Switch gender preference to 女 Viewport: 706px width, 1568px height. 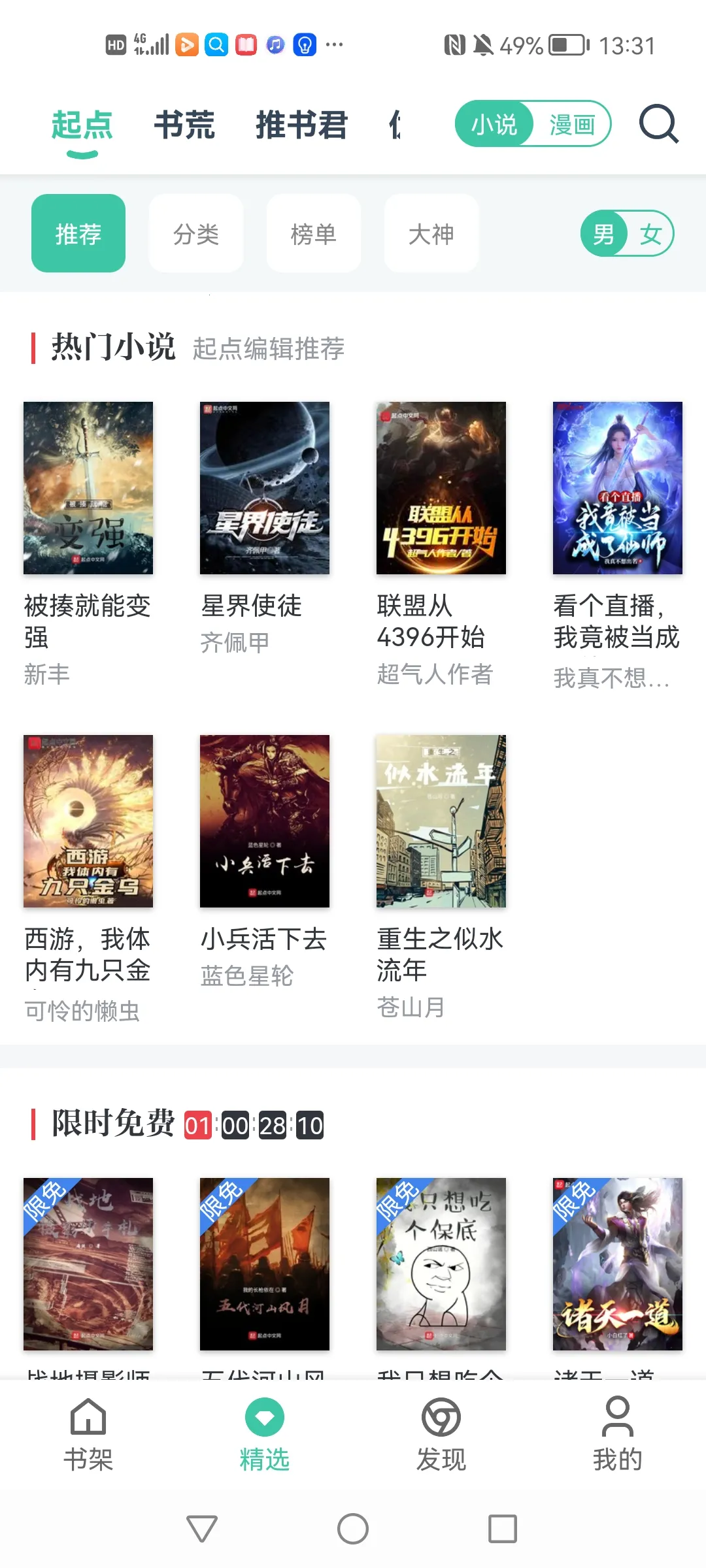click(651, 233)
